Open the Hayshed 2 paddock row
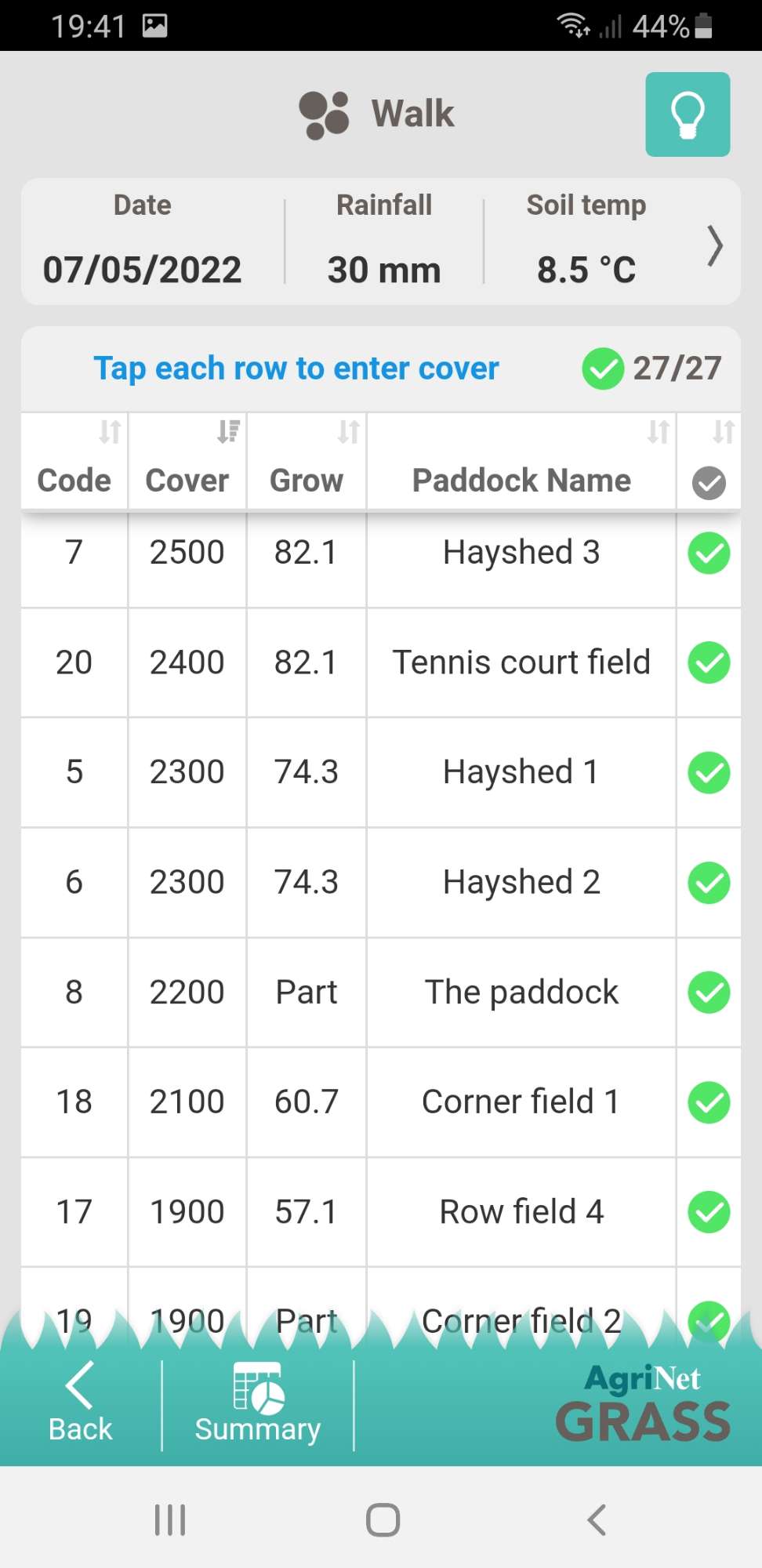Screen dimensions: 762x1568 [x=521, y=882]
